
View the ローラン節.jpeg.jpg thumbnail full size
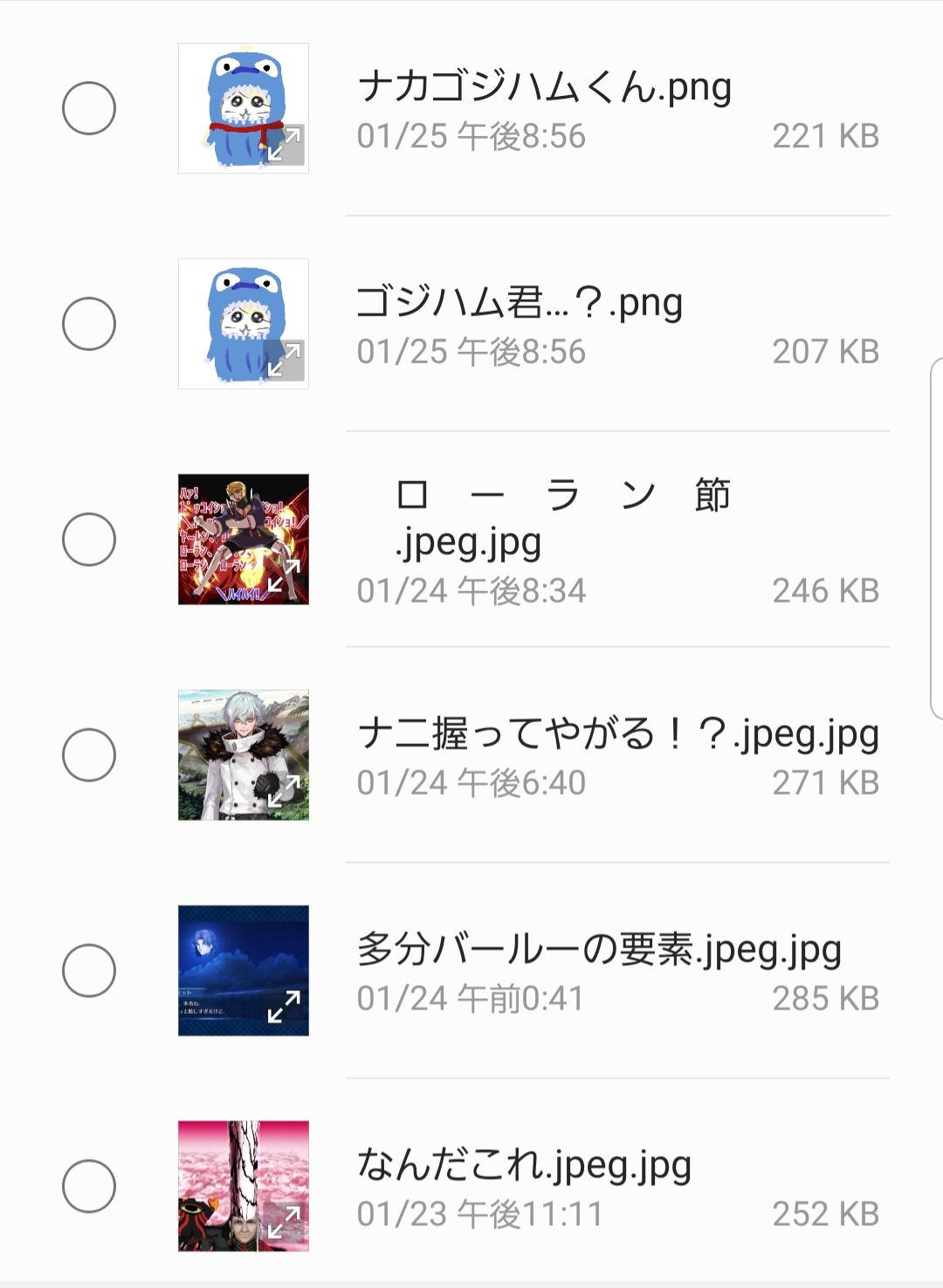click(x=285, y=575)
